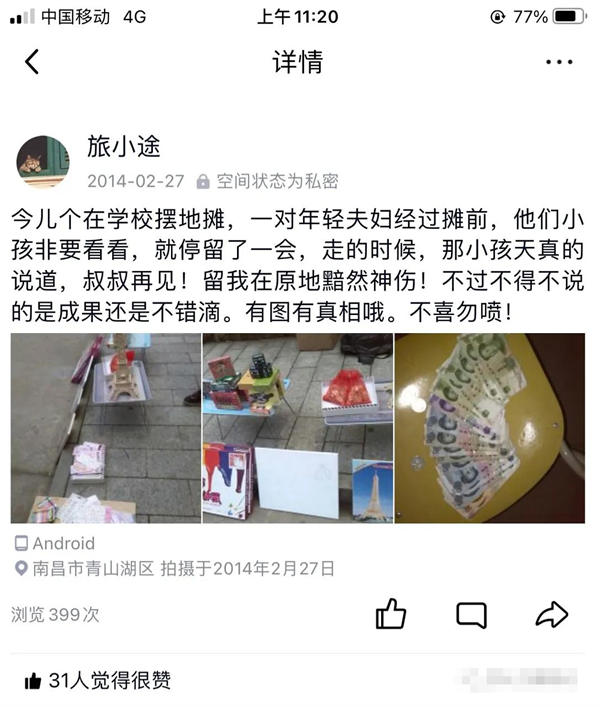
Task: Comment on this post
Action: [x=471, y=614]
